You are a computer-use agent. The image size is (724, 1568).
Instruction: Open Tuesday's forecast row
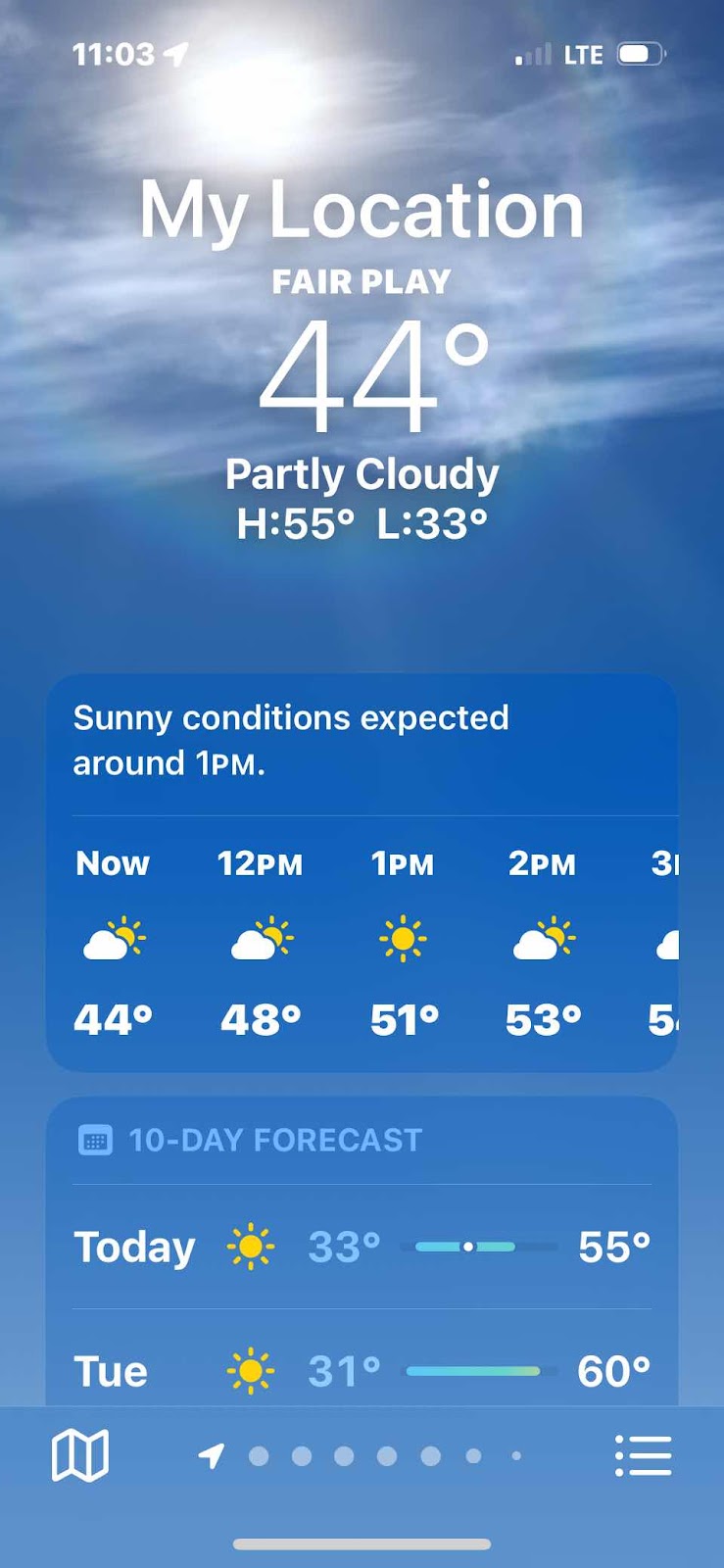(x=362, y=1370)
